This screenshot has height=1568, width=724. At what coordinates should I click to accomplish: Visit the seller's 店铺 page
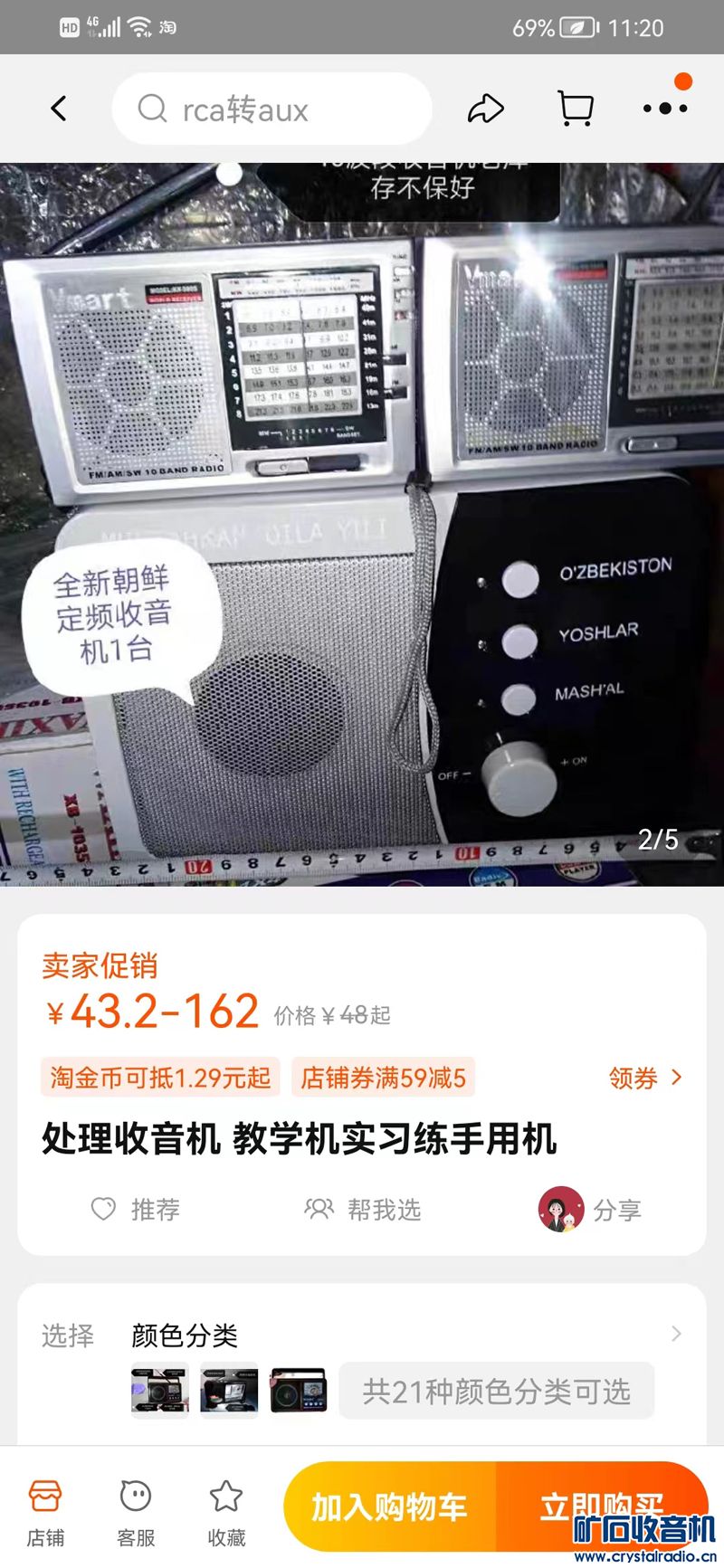coord(45,1513)
